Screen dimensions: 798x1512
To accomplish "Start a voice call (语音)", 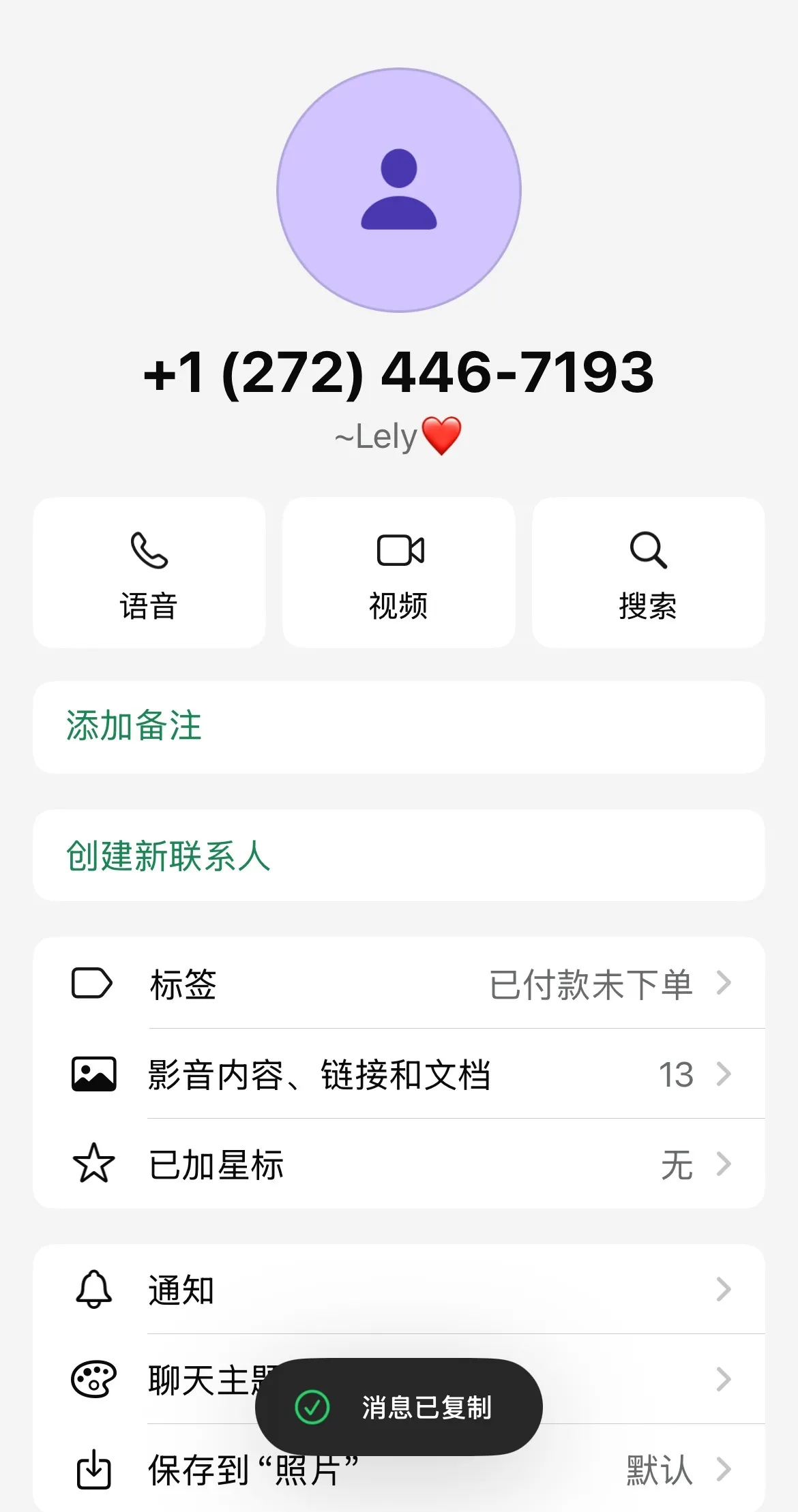I will tap(149, 573).
